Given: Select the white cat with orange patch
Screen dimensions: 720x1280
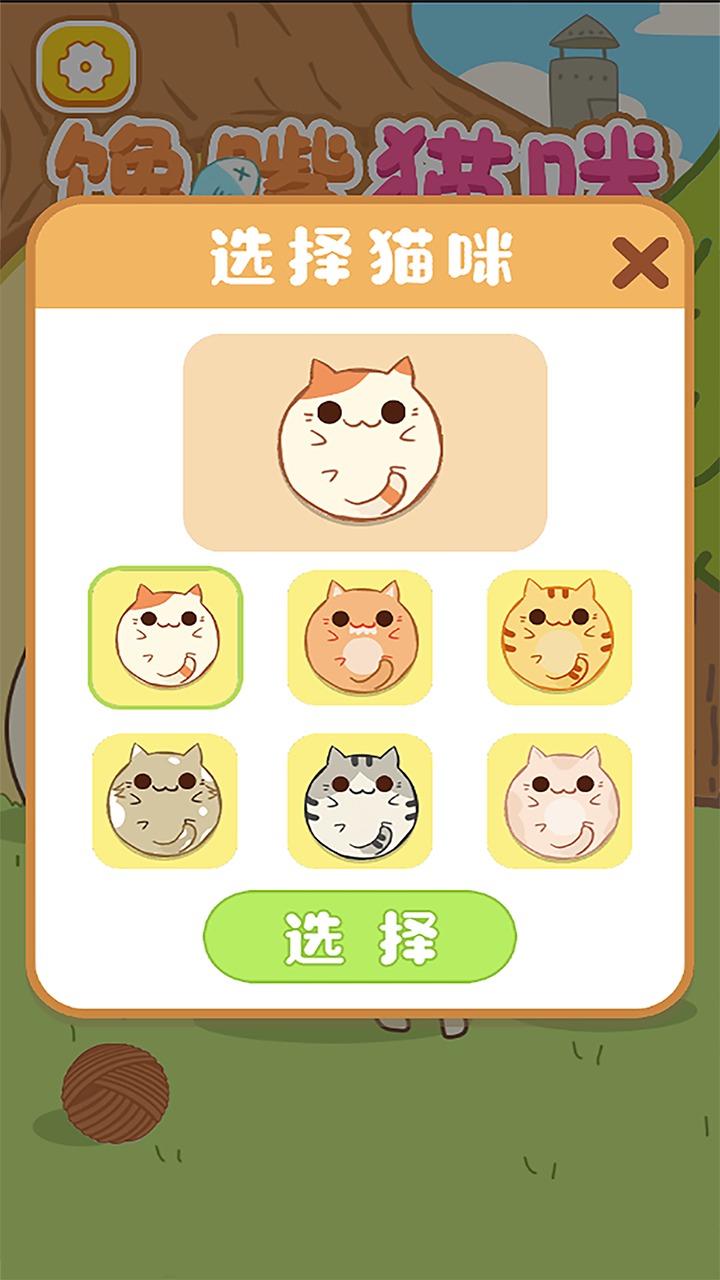Looking at the screenshot, I should (166, 638).
